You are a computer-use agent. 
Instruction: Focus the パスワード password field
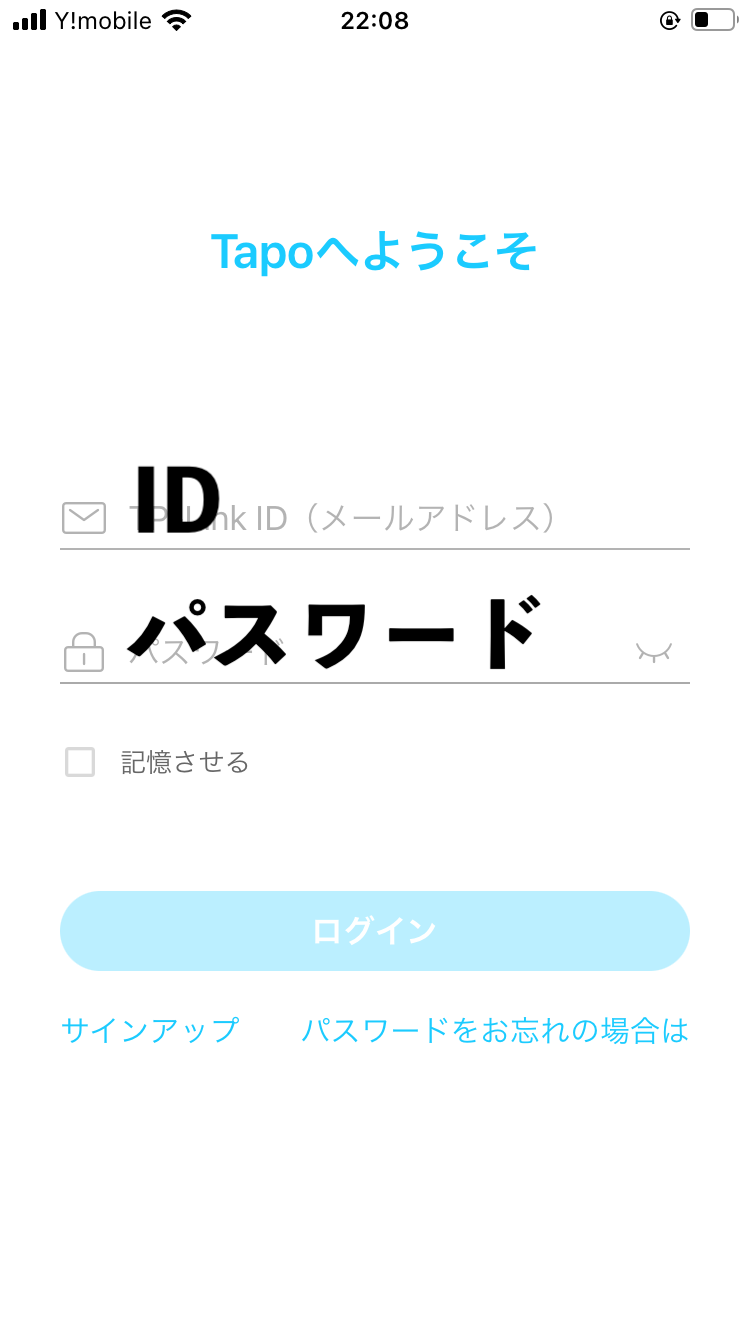tap(375, 652)
